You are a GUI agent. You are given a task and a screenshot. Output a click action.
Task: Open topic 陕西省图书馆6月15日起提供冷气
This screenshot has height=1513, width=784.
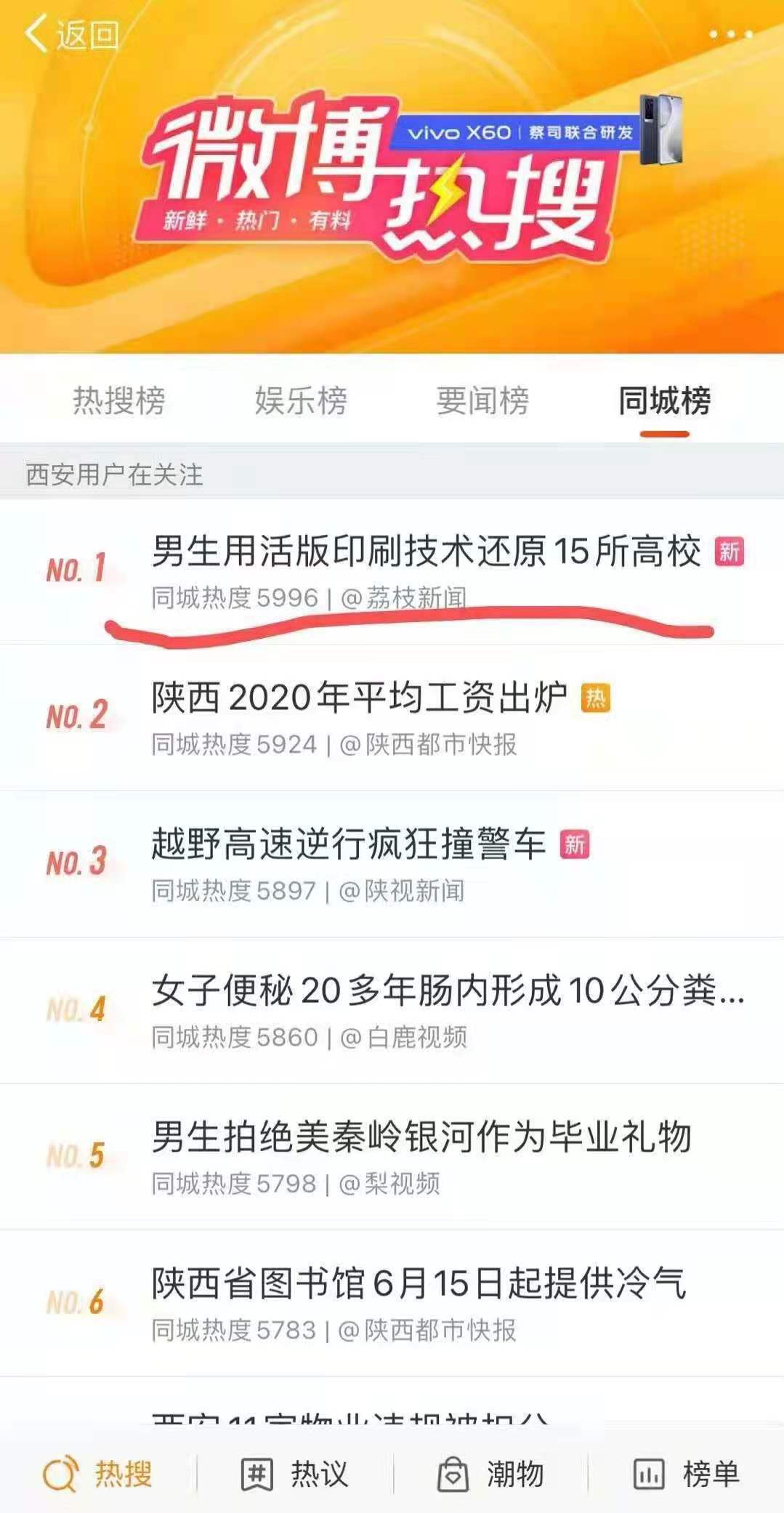click(x=418, y=1283)
